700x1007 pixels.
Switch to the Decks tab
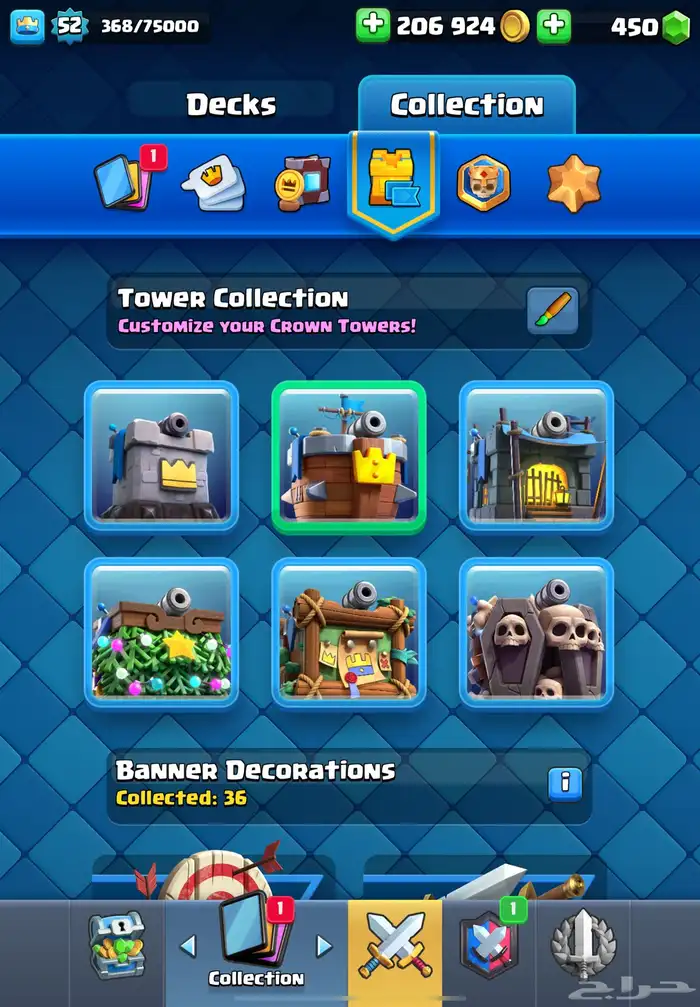point(231,104)
